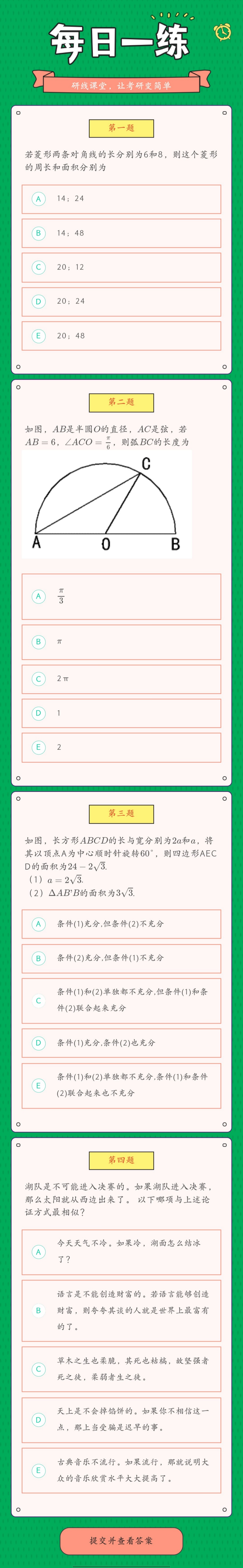Select '条件(1)充分,但条件(2)不充分' in question three
The width and height of the screenshot is (243, 1568).
click(x=121, y=924)
